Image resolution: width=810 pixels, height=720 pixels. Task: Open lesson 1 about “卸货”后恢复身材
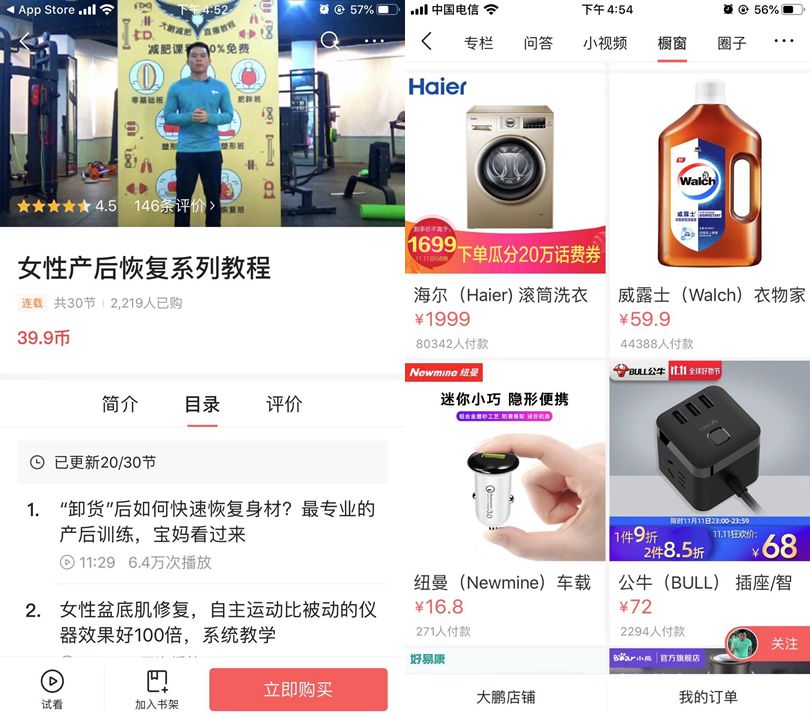215,521
